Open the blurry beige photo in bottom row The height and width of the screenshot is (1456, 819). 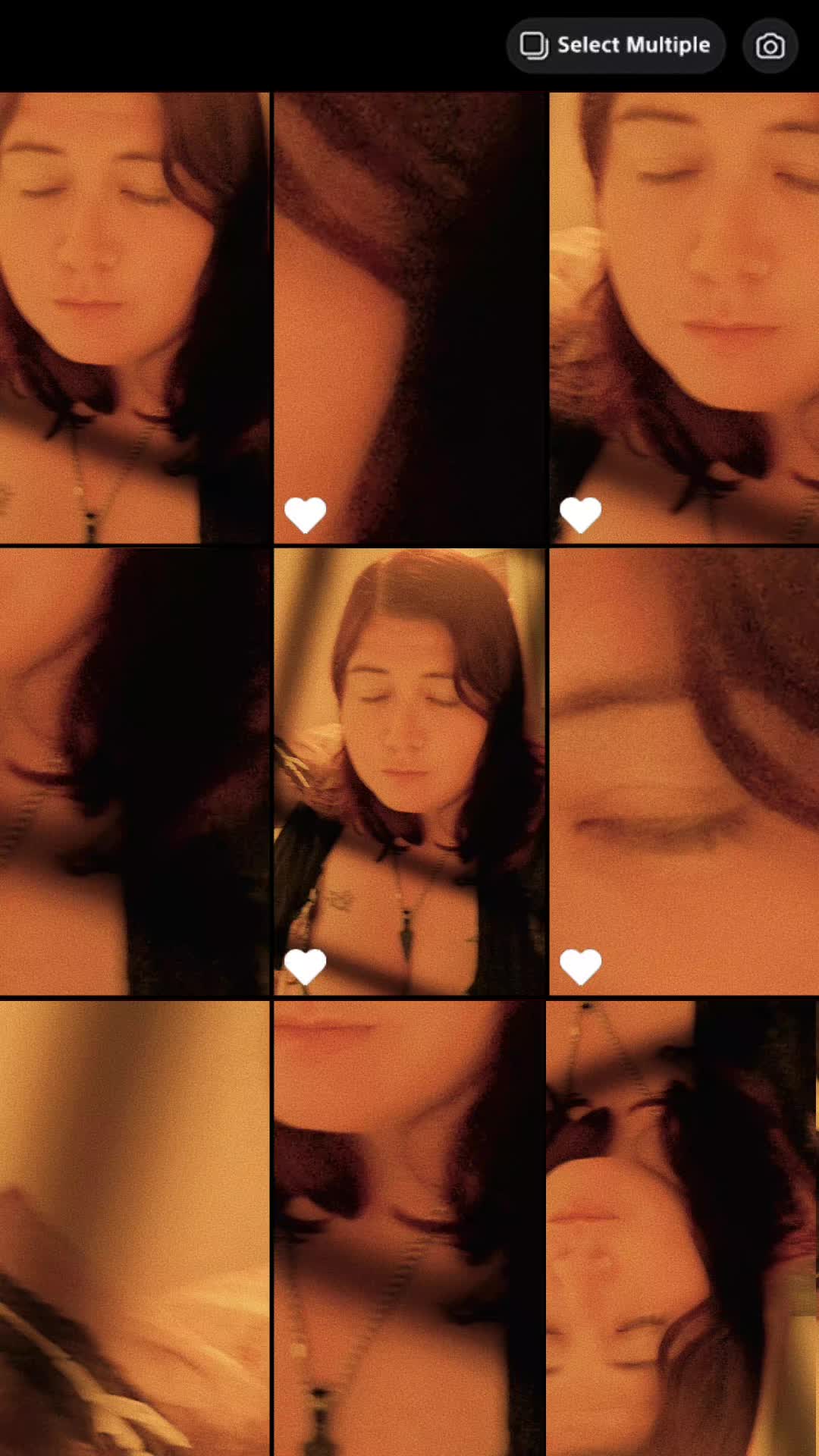coord(134,1228)
